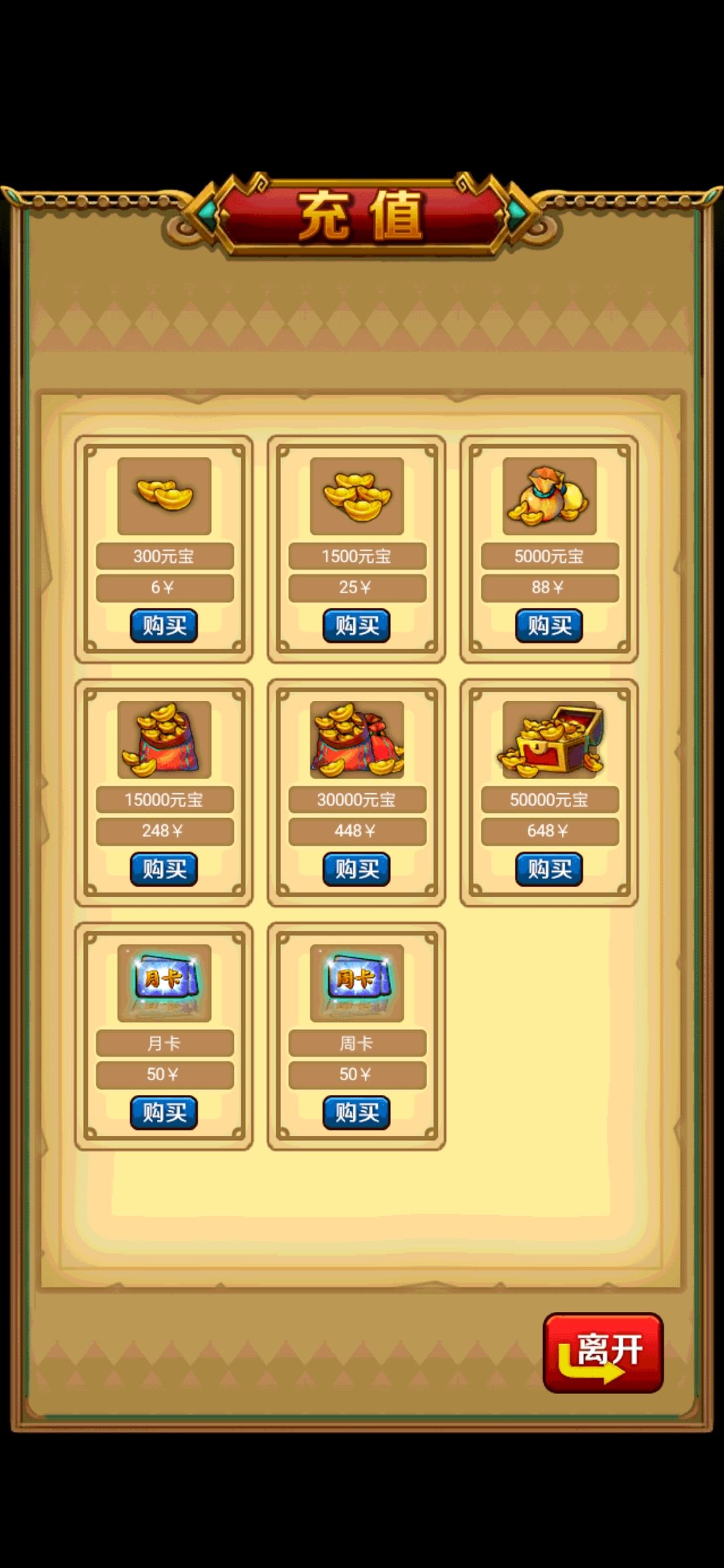Click the 1500元宝 ingot pile icon

[357, 496]
